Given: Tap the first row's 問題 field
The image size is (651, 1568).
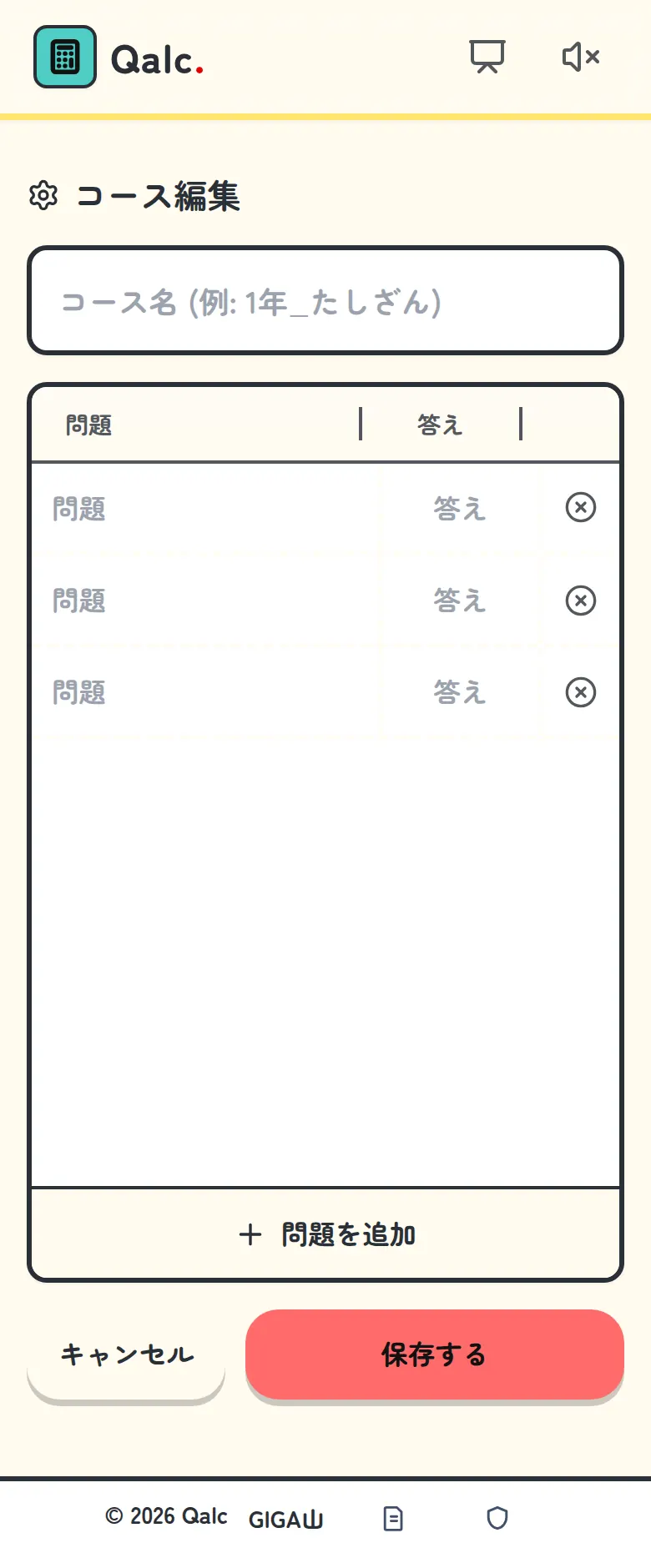Looking at the screenshot, I should [x=206, y=508].
